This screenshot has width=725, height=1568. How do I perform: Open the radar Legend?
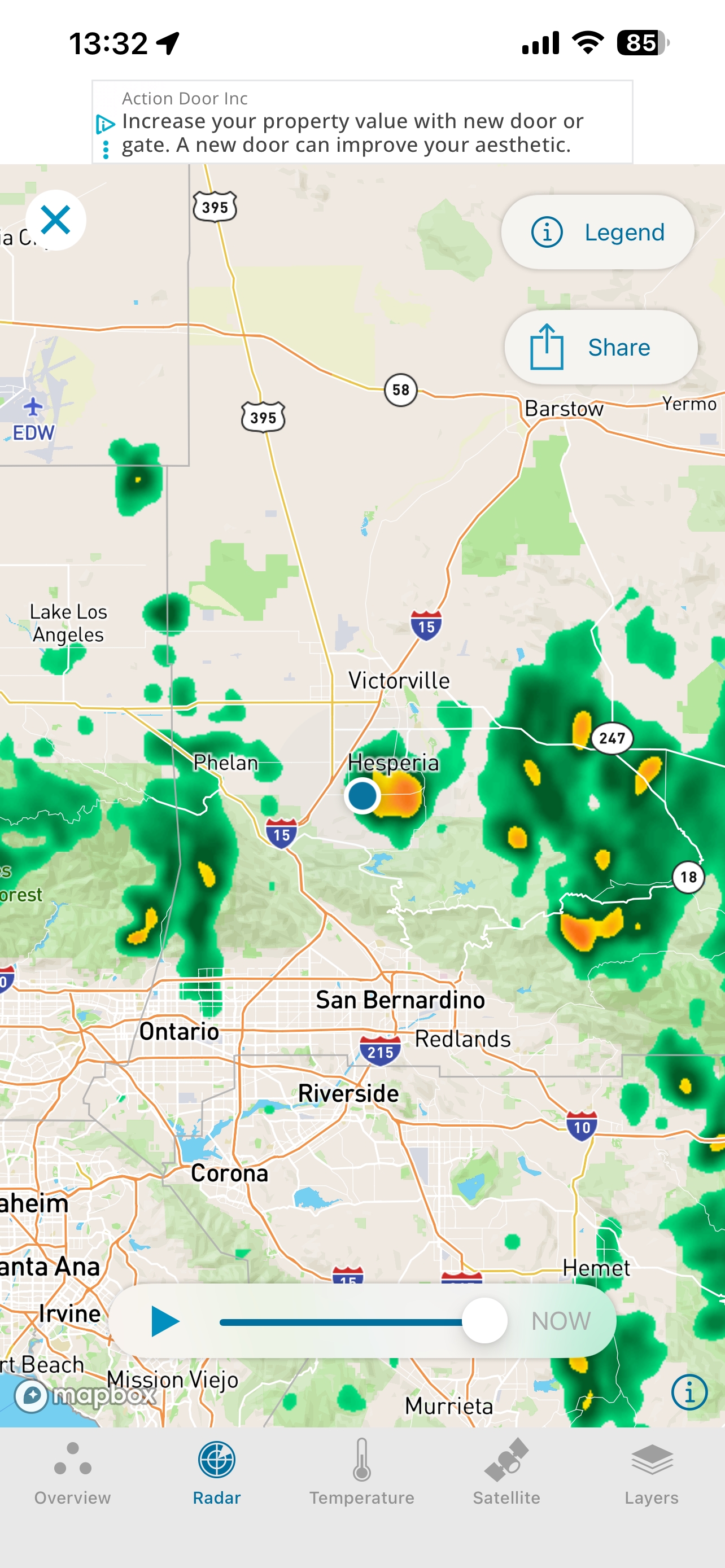[x=597, y=233]
